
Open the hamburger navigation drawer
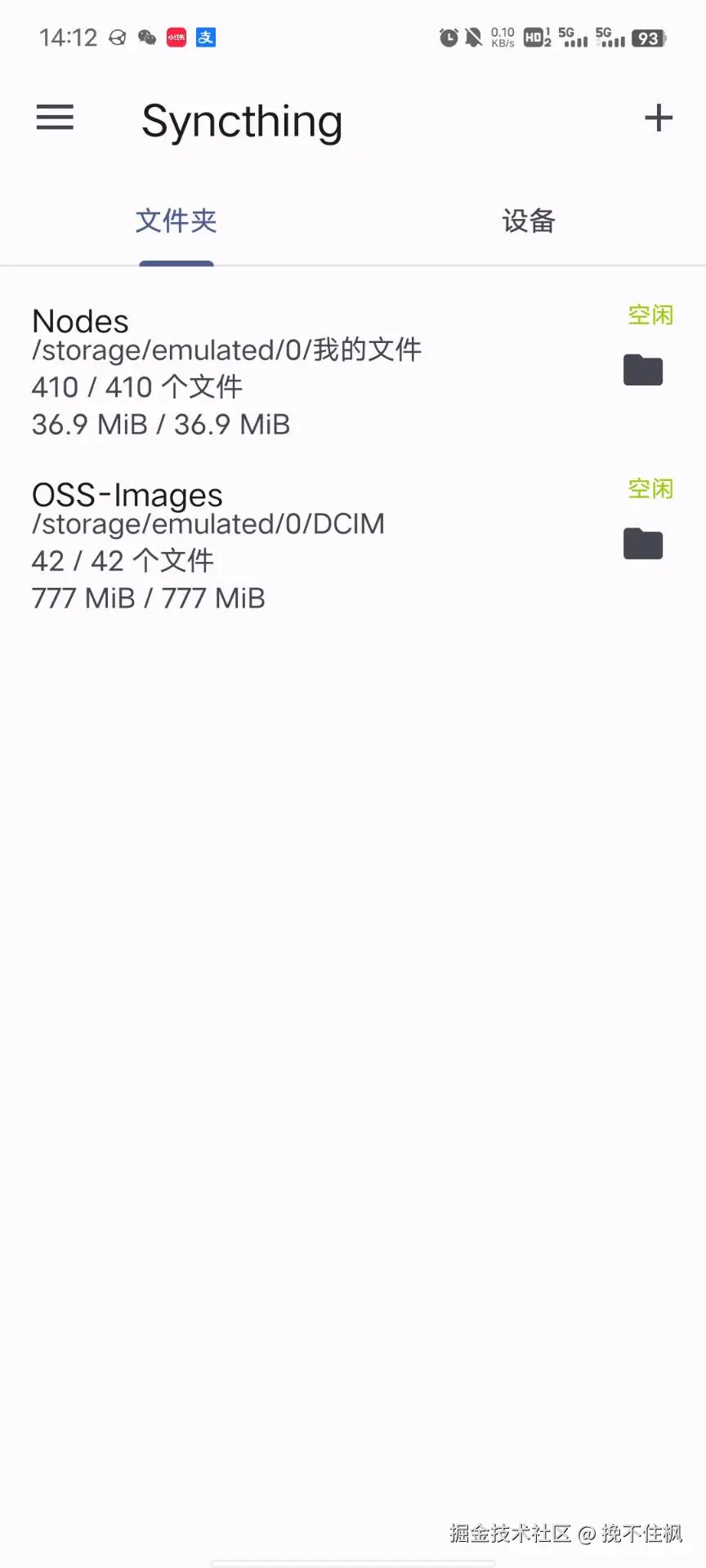(x=55, y=118)
